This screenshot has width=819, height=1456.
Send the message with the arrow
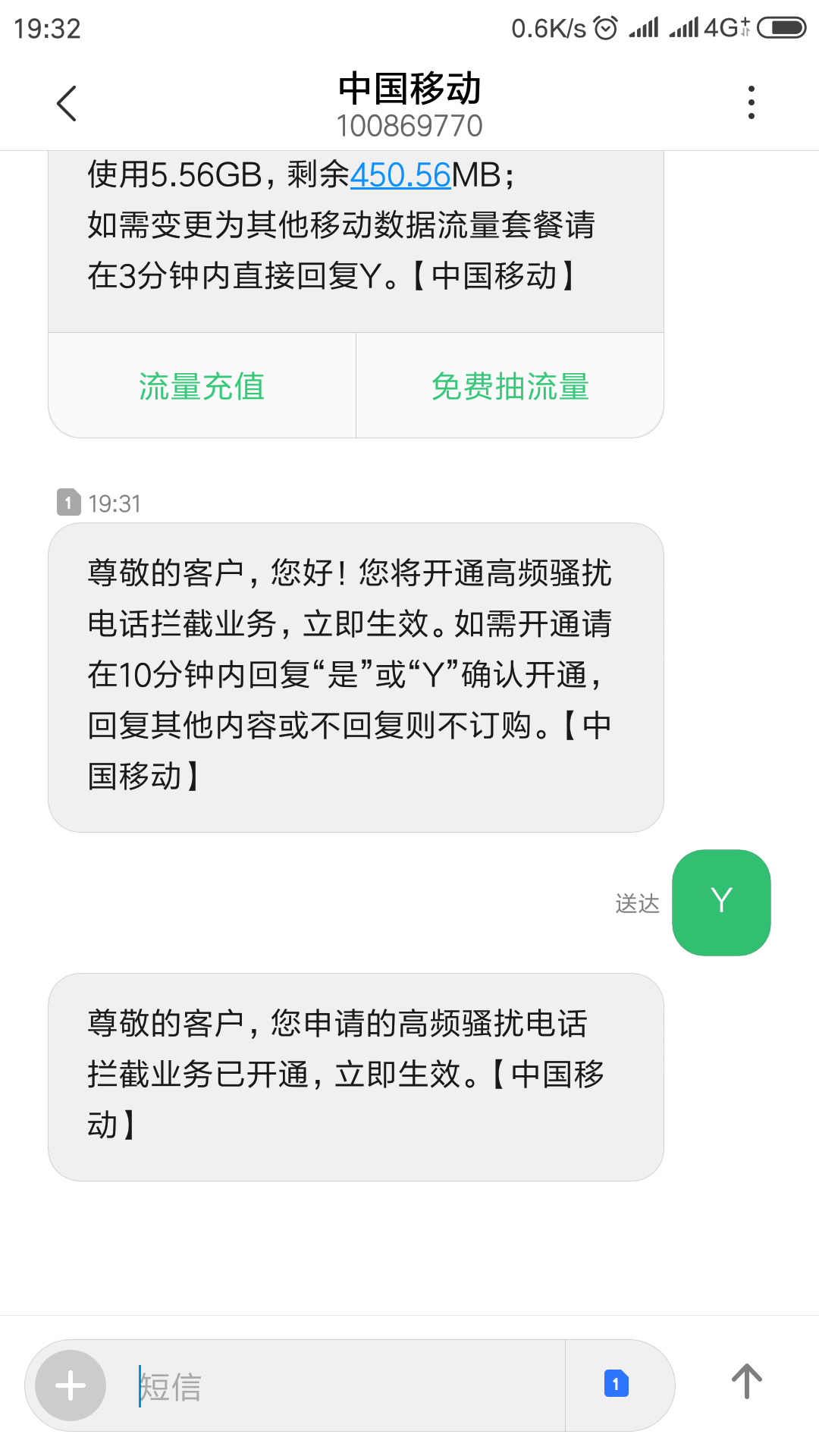tap(747, 1382)
